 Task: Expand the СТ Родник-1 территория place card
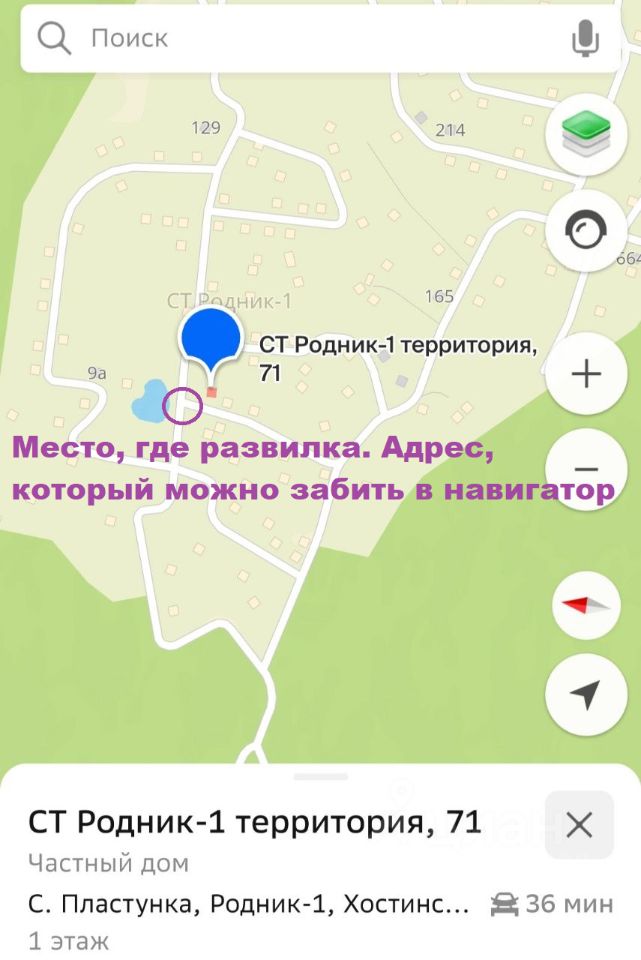[321, 776]
